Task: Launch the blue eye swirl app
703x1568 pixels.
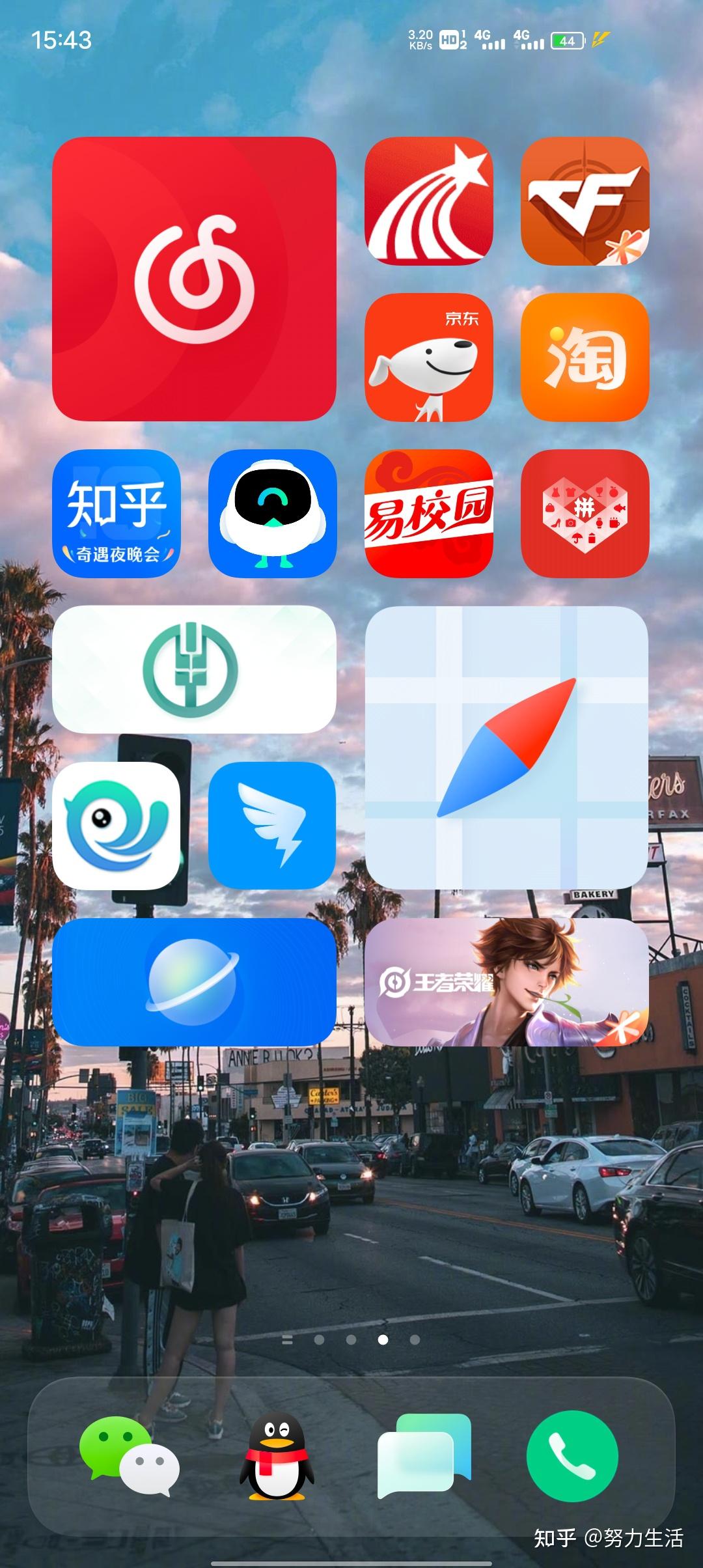Action: pos(116,826)
